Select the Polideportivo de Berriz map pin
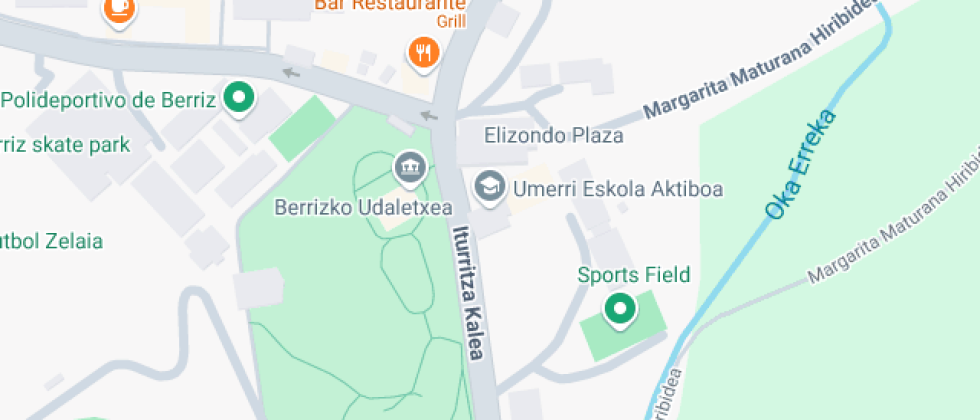This screenshot has width=980, height=420. pos(239,98)
